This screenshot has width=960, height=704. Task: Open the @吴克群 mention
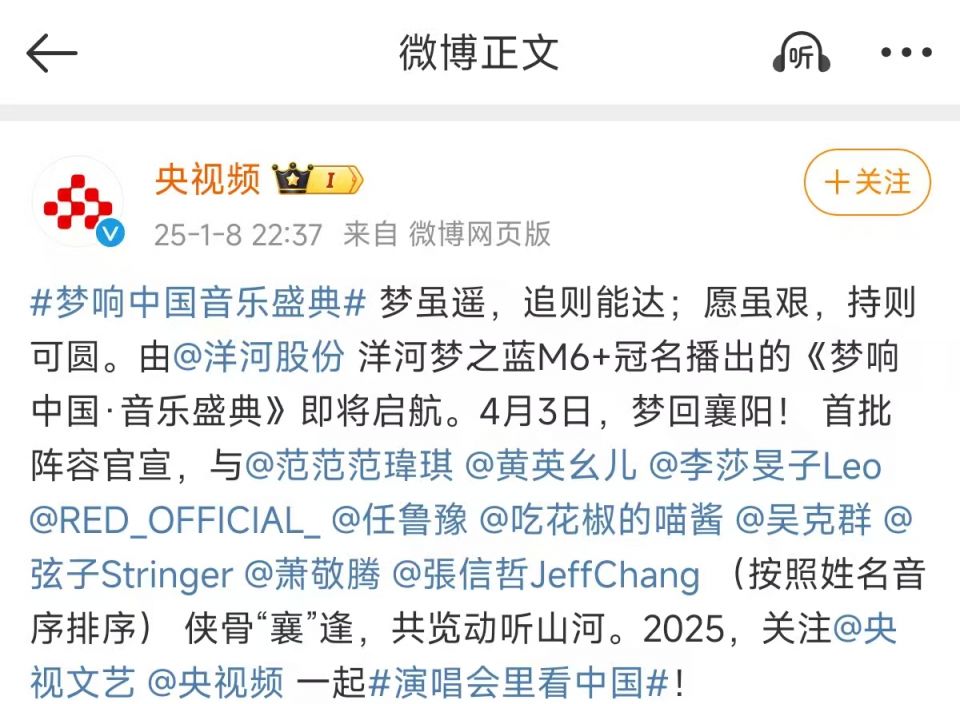pos(804,520)
